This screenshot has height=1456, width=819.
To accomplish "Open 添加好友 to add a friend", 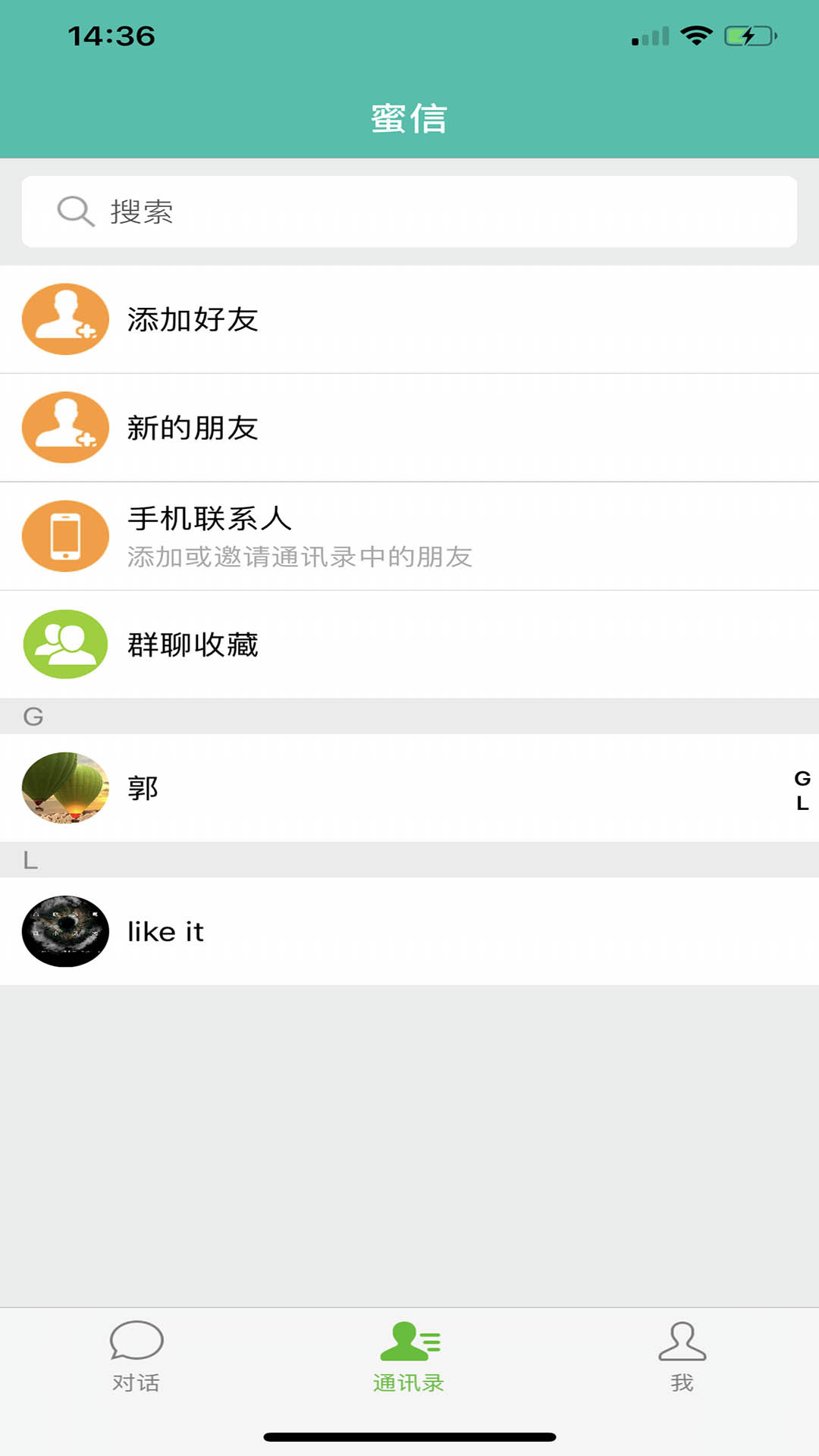I will (x=409, y=319).
